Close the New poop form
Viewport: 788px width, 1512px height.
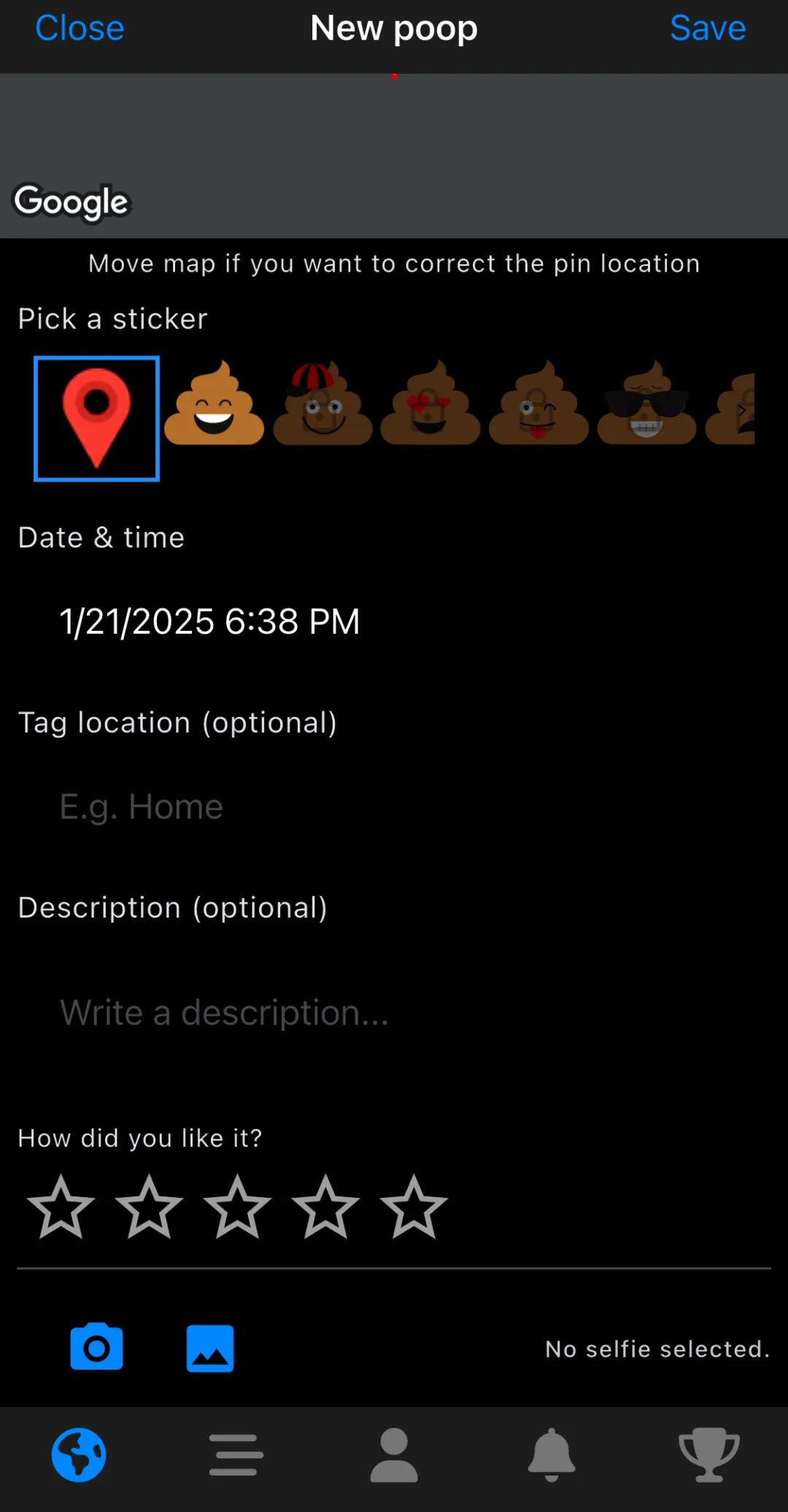coord(80,29)
